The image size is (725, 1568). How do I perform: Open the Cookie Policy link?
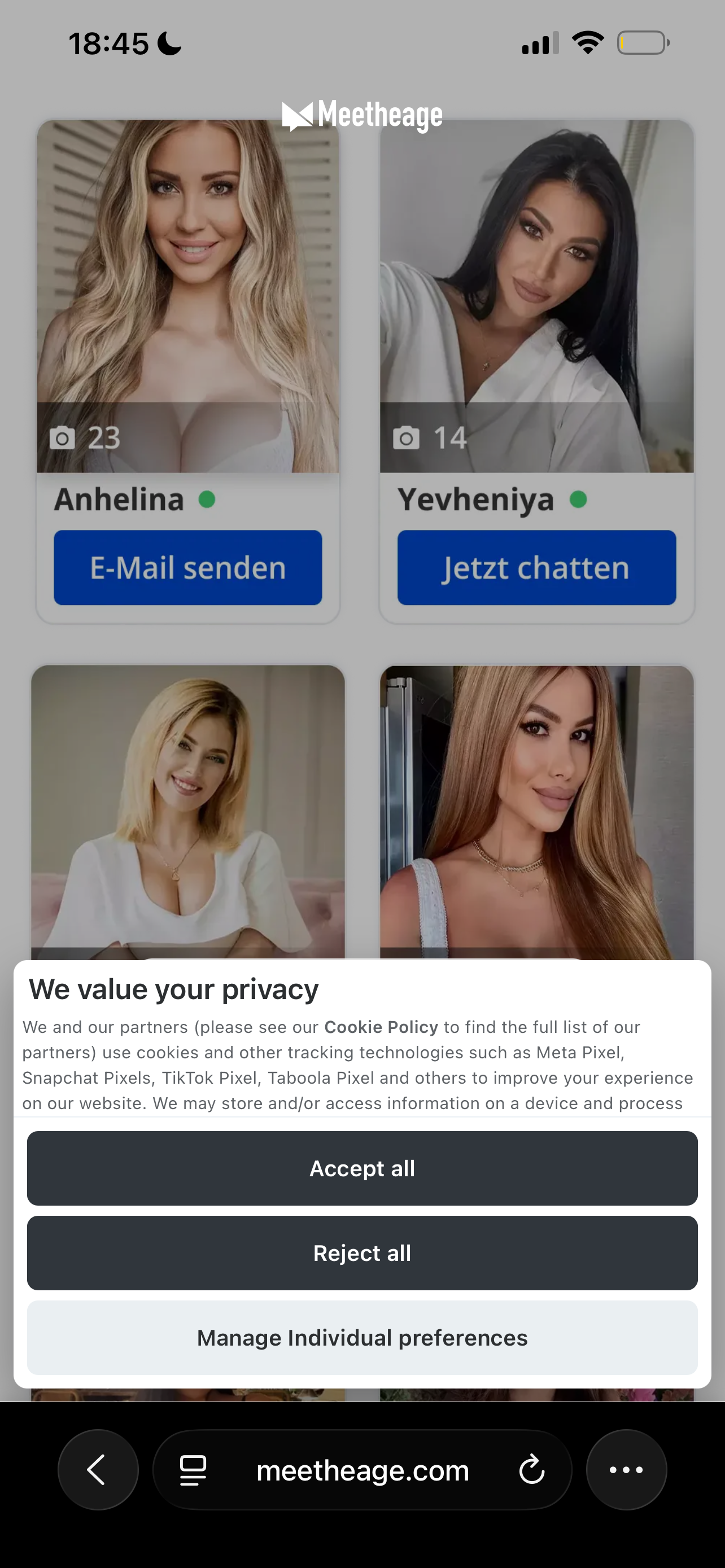pyautogui.click(x=381, y=1027)
